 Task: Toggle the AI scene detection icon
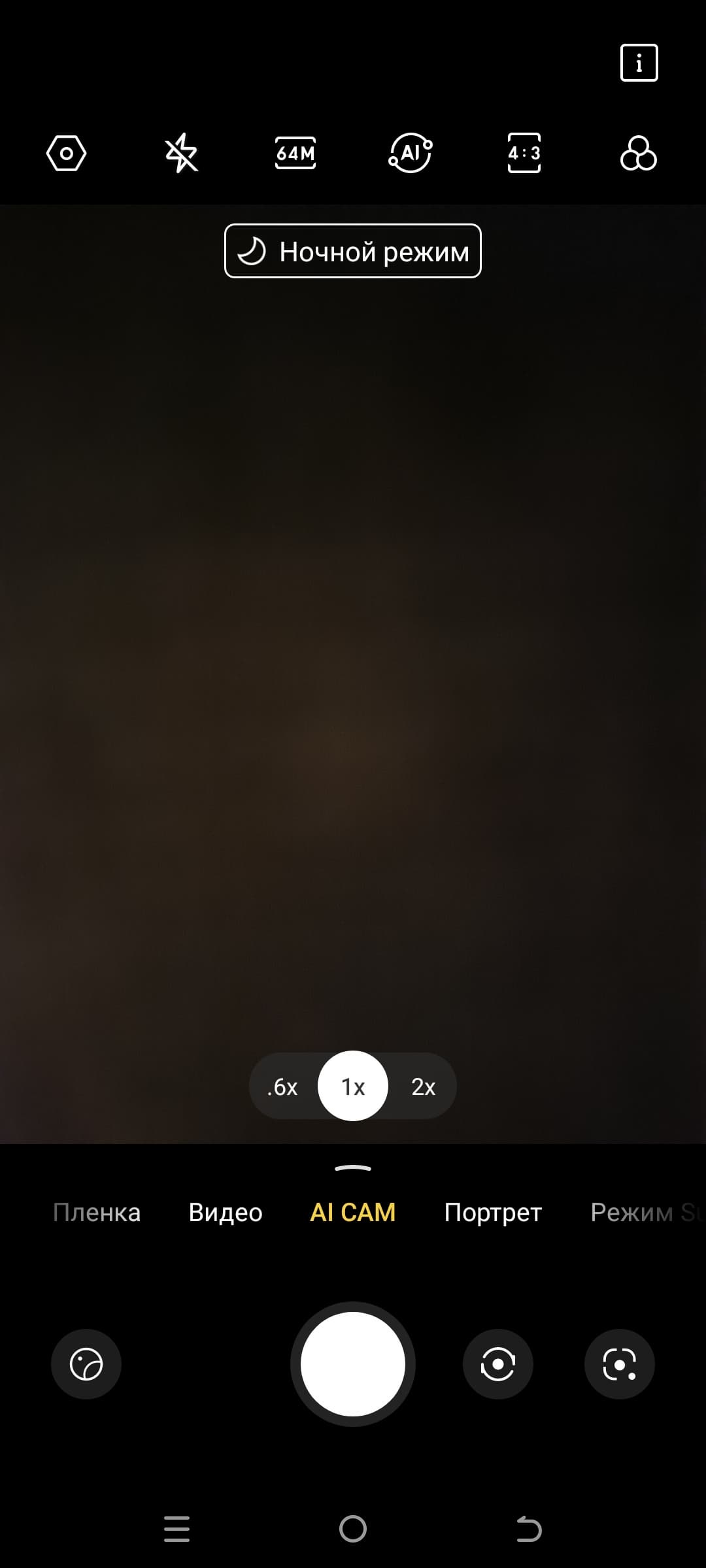410,154
